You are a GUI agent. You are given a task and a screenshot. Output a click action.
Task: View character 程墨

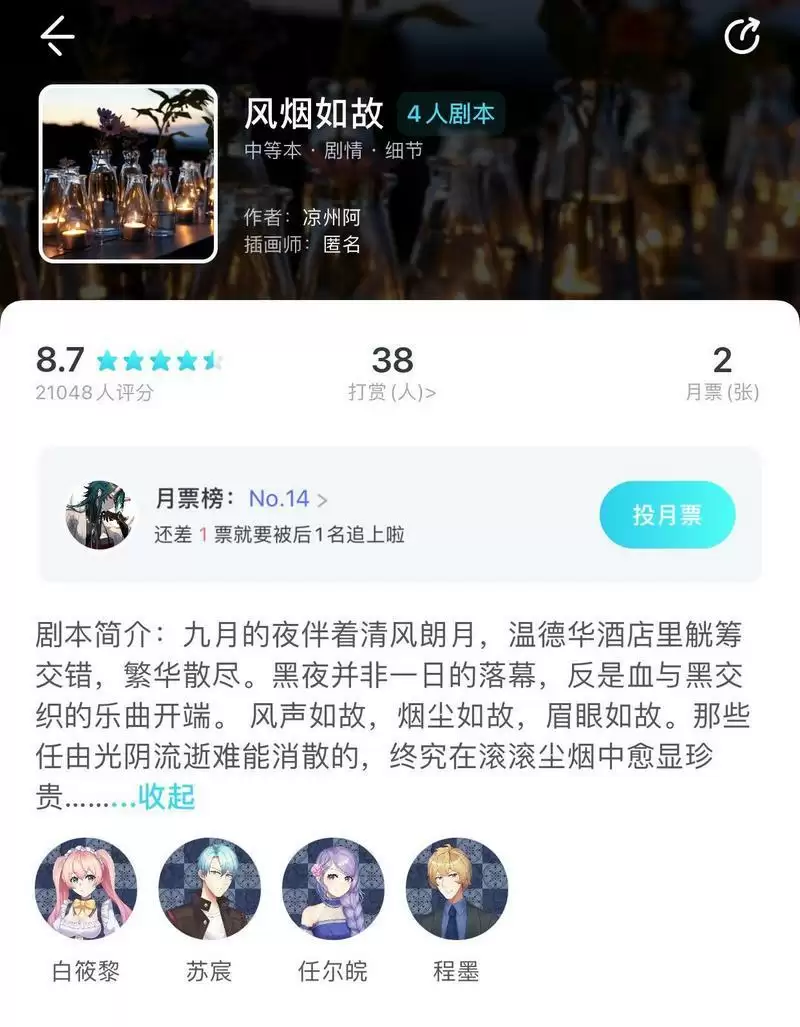(456, 889)
